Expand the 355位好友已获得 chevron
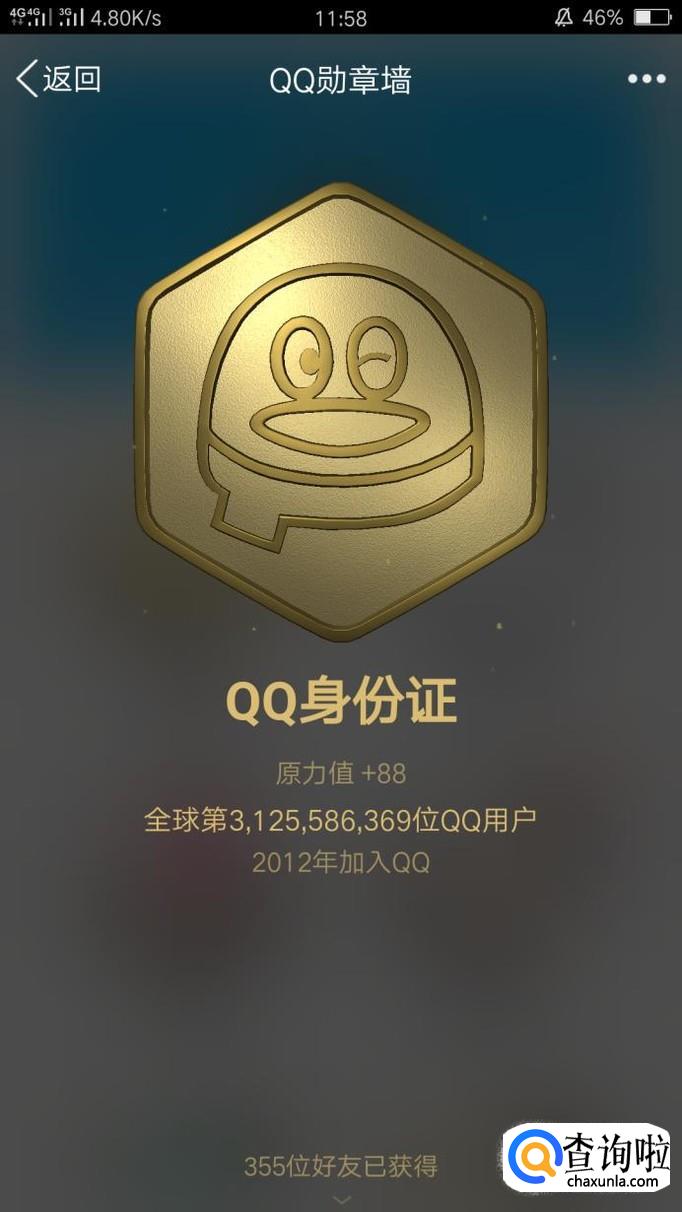The height and width of the screenshot is (1212, 682). [342, 1198]
